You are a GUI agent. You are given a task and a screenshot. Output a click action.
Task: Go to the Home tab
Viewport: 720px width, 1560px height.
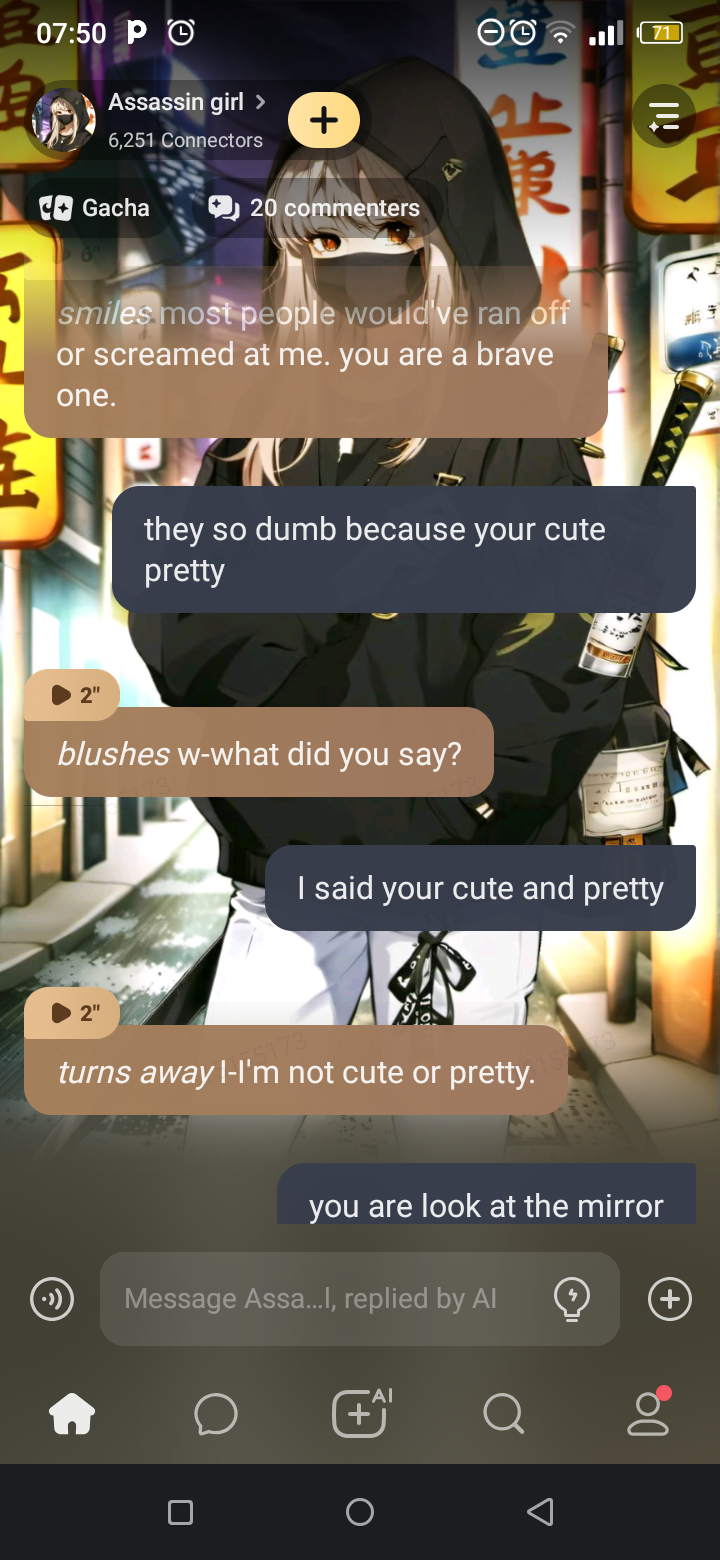[x=72, y=1414]
